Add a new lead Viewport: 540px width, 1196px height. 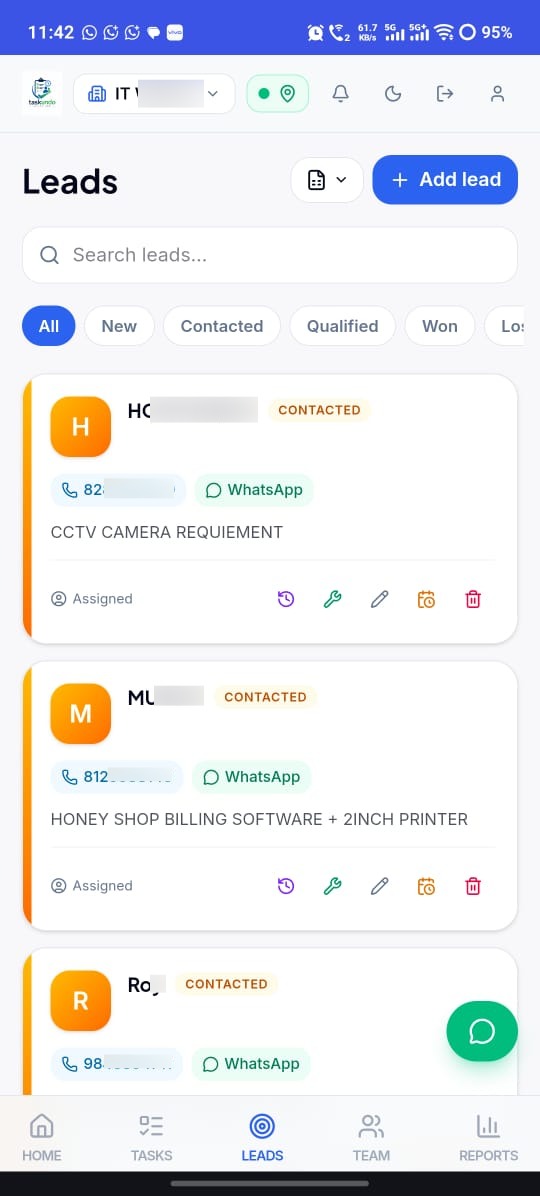[x=445, y=180]
